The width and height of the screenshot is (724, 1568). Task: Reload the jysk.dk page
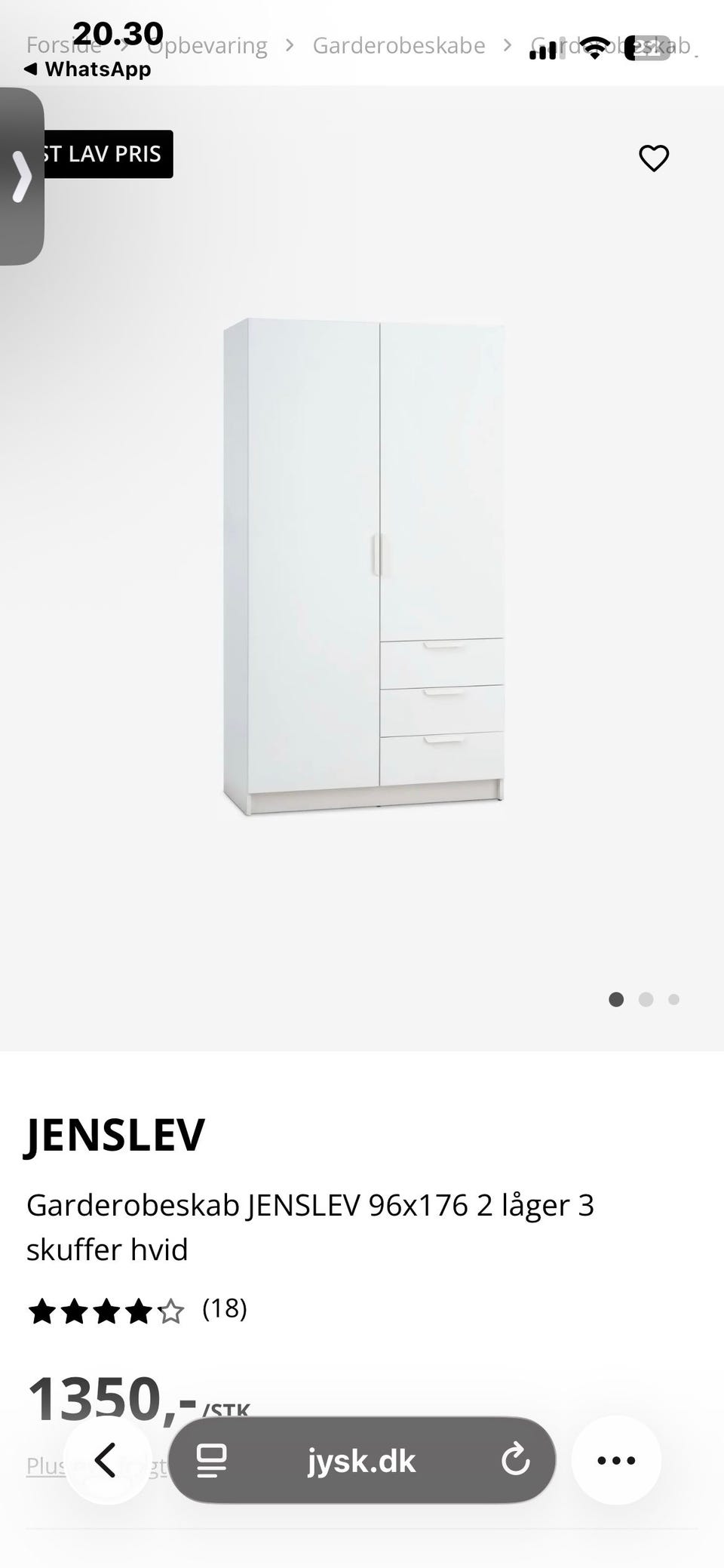pyautogui.click(x=516, y=1460)
